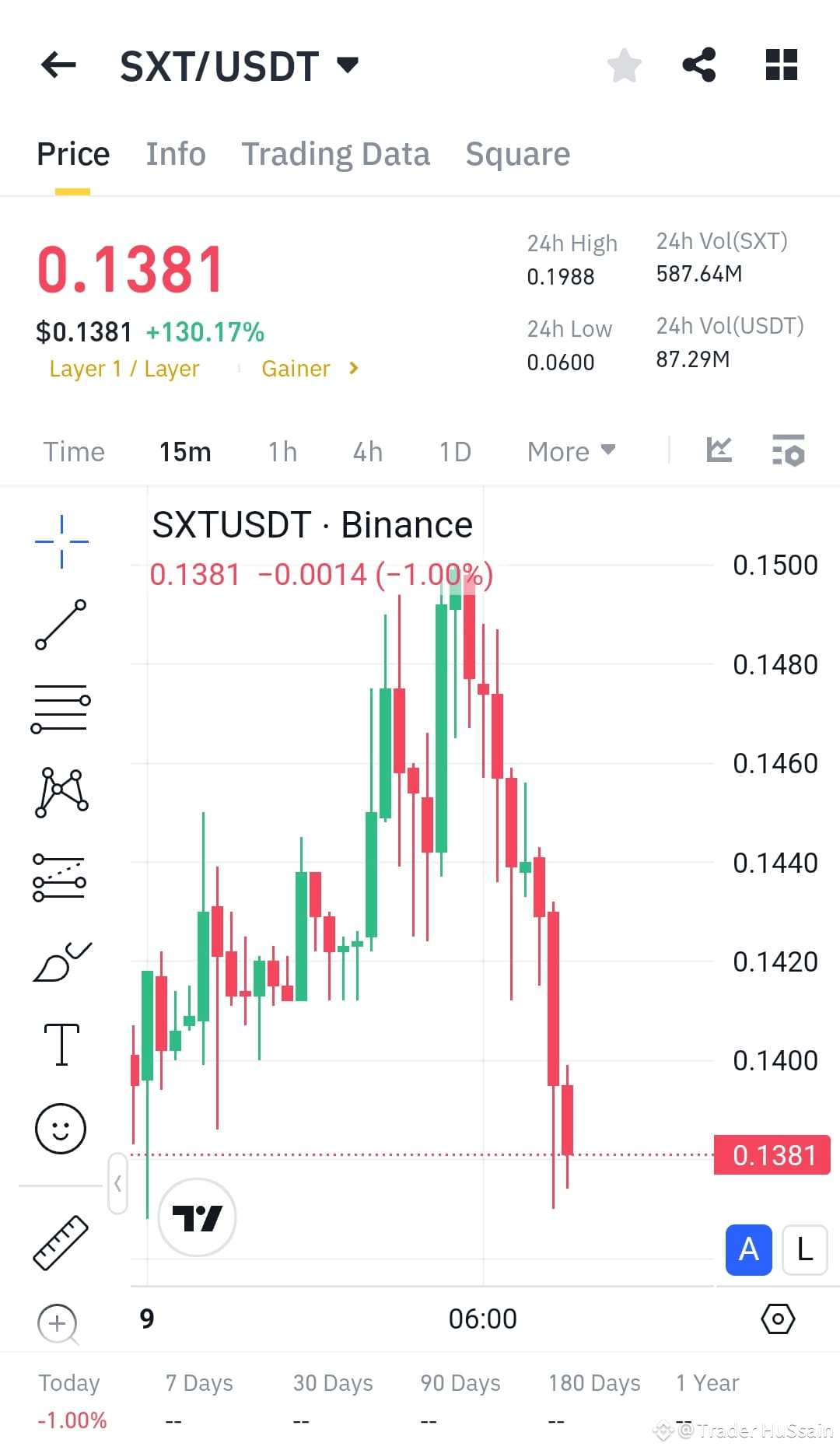Select the text annotation tool

point(60,1045)
